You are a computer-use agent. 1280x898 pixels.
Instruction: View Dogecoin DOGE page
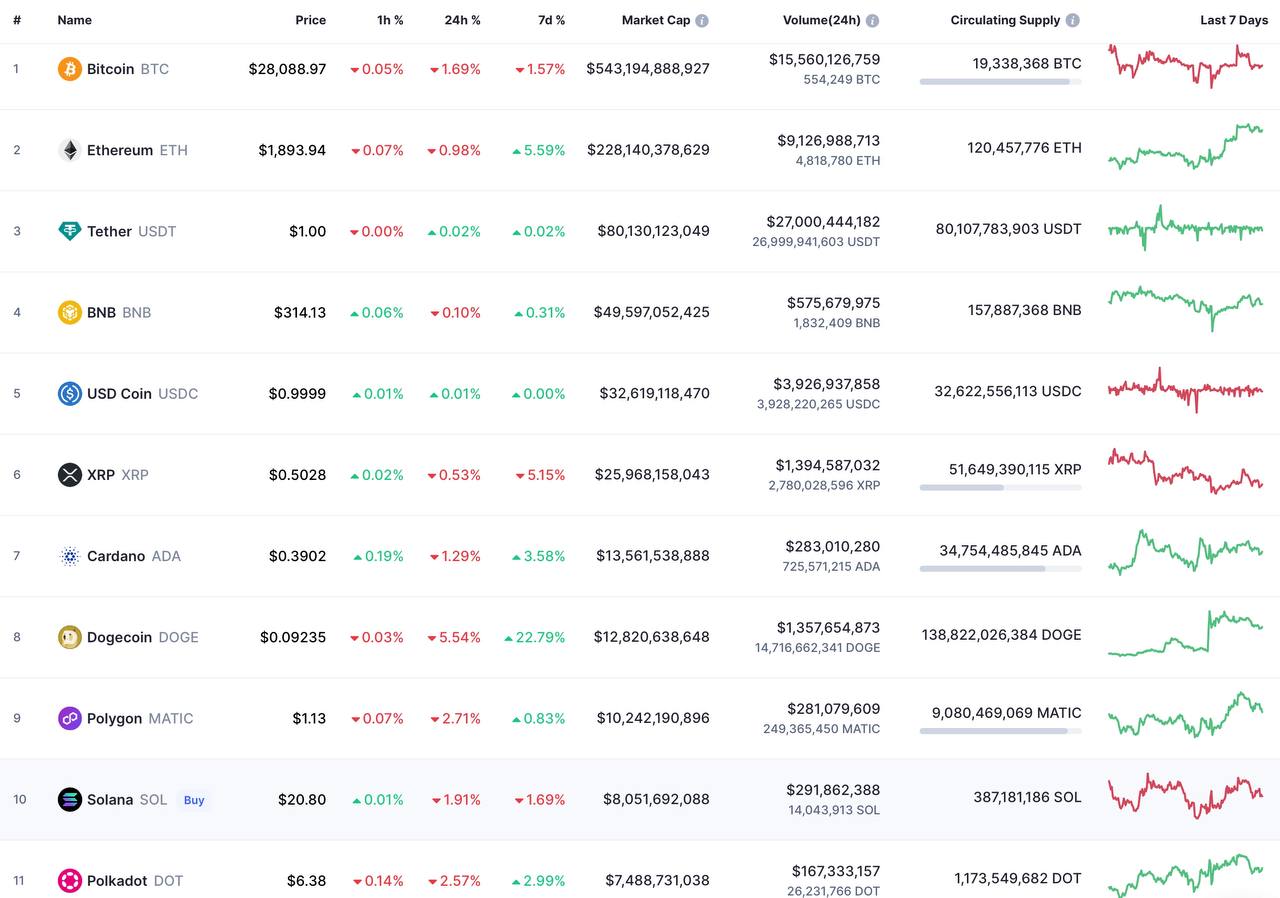[x=119, y=637]
